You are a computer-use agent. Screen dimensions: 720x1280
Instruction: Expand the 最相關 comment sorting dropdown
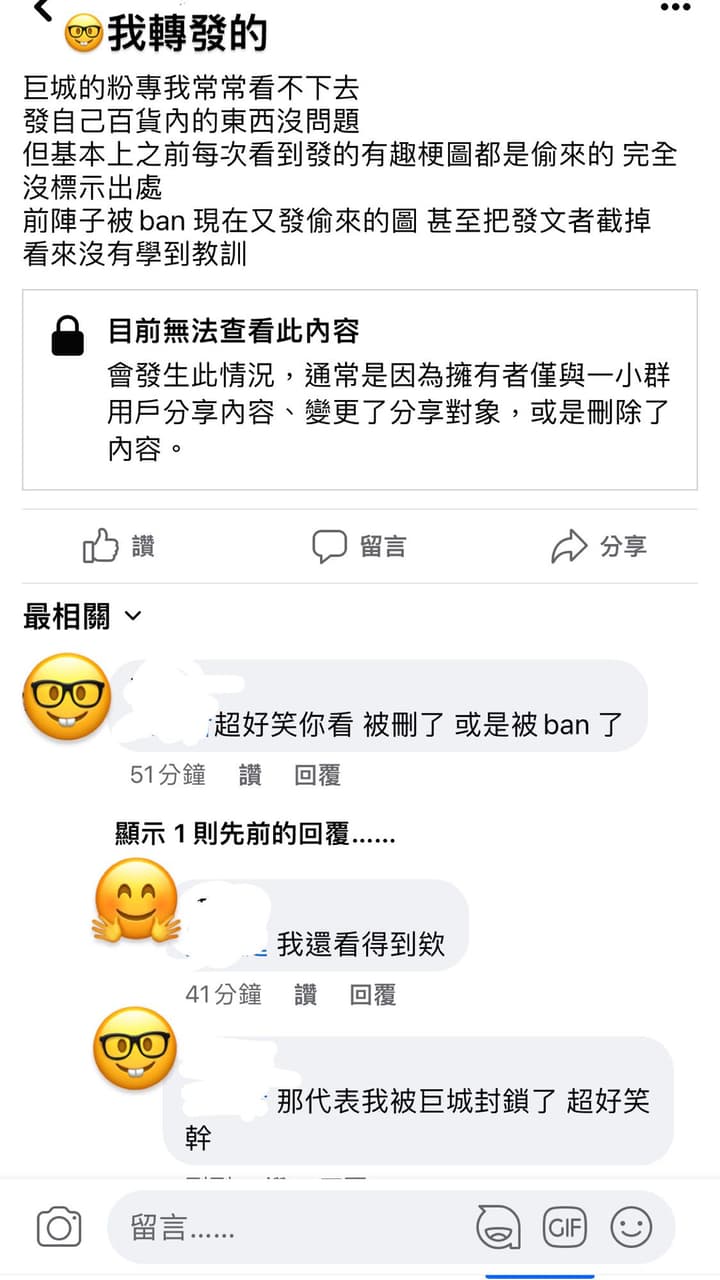click(x=83, y=617)
